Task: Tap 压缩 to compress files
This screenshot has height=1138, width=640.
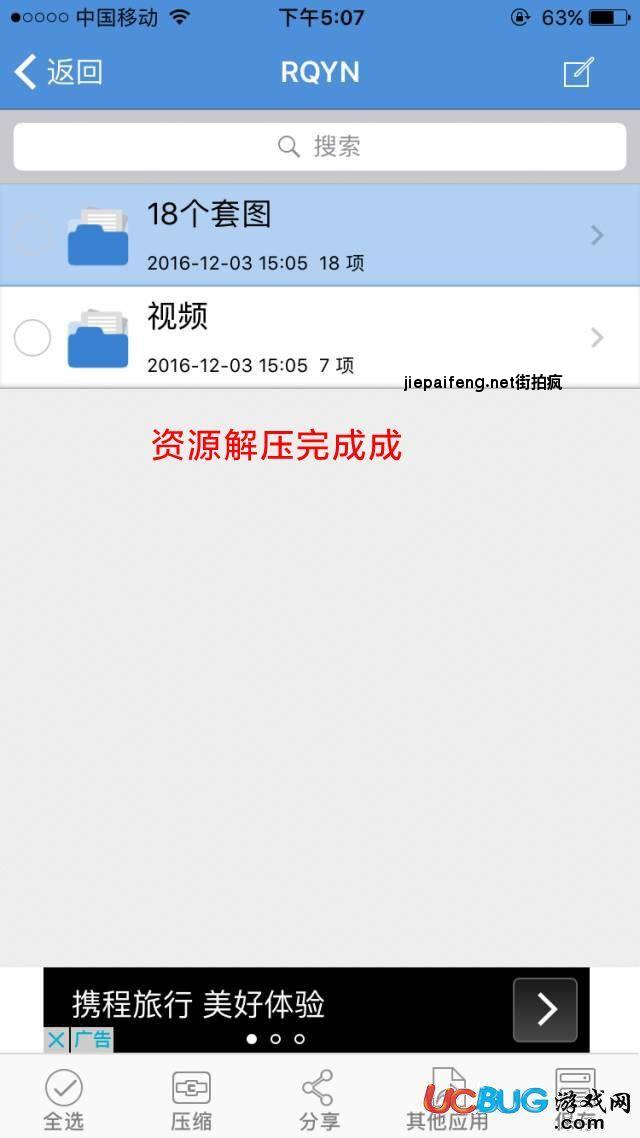Action: click(x=191, y=1098)
